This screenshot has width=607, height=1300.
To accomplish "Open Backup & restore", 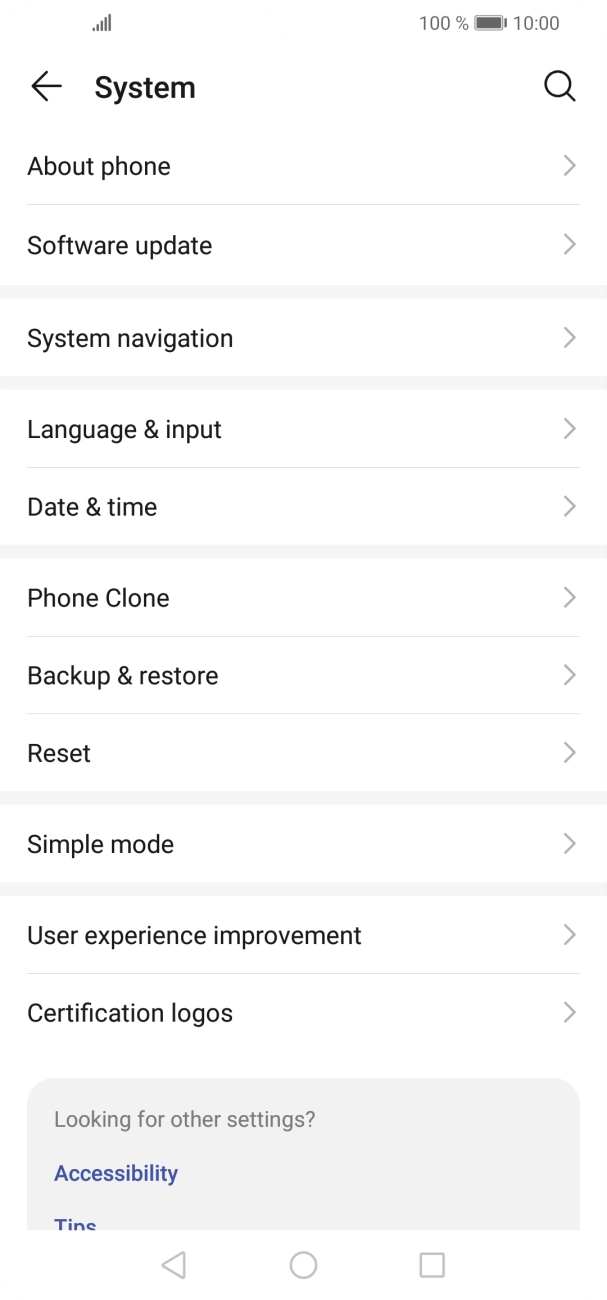I will coord(303,675).
